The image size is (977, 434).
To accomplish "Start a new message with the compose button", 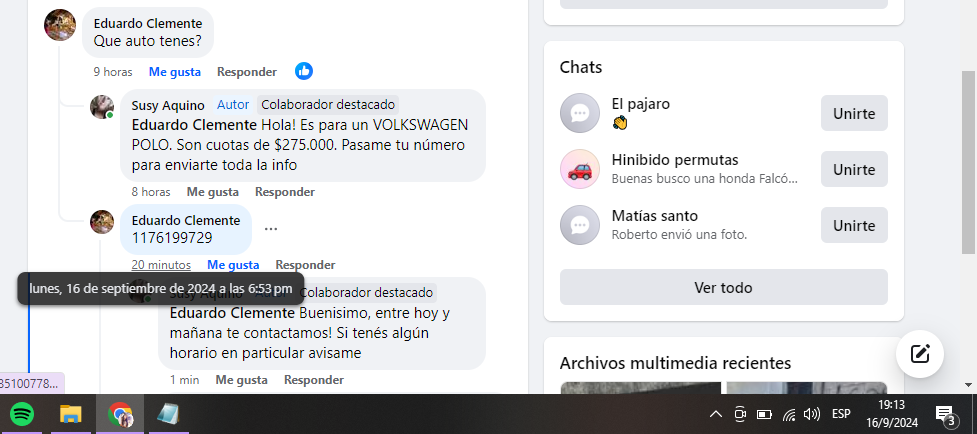I will (919, 353).
